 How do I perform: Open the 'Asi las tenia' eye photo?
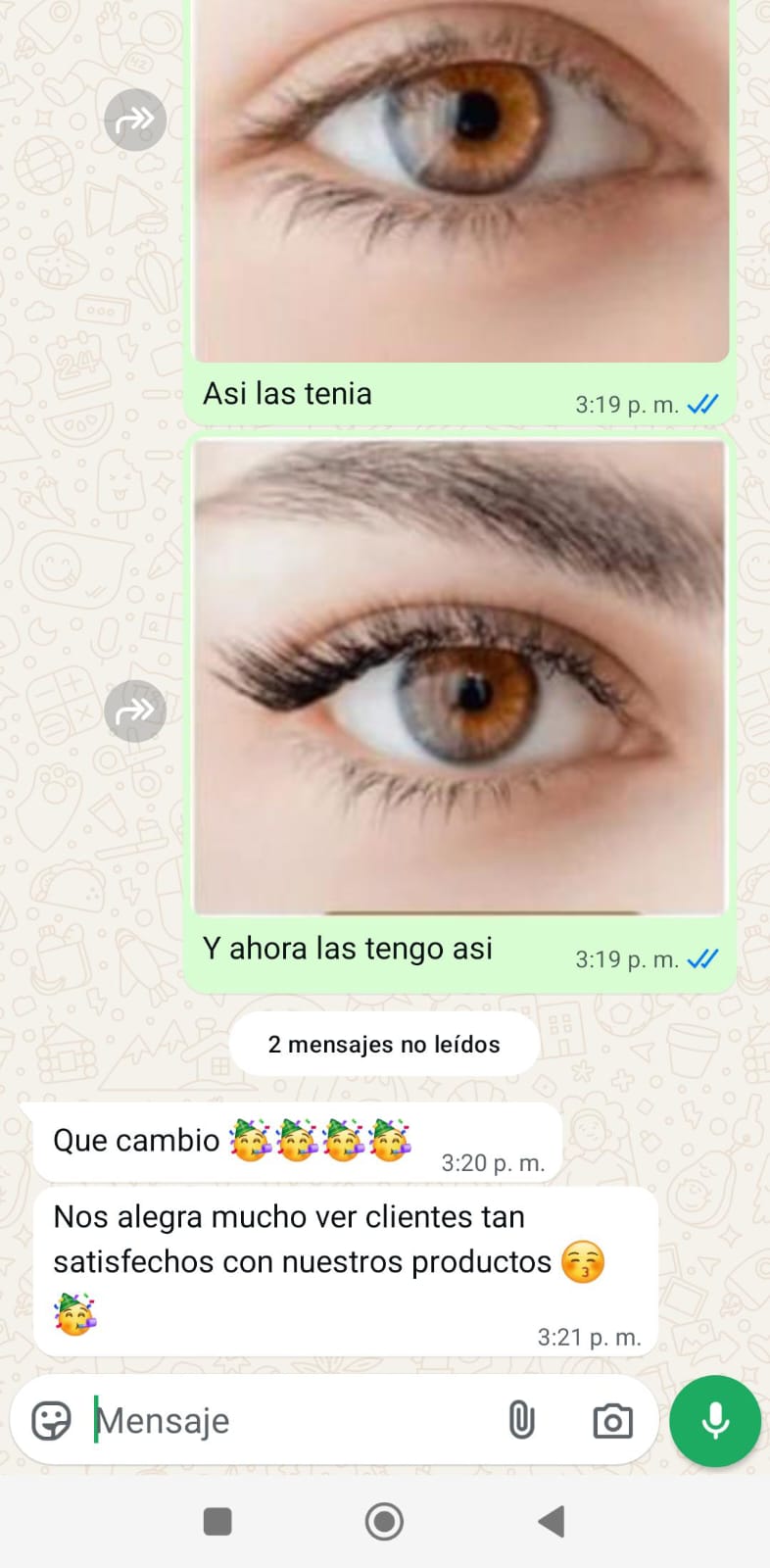(460, 181)
